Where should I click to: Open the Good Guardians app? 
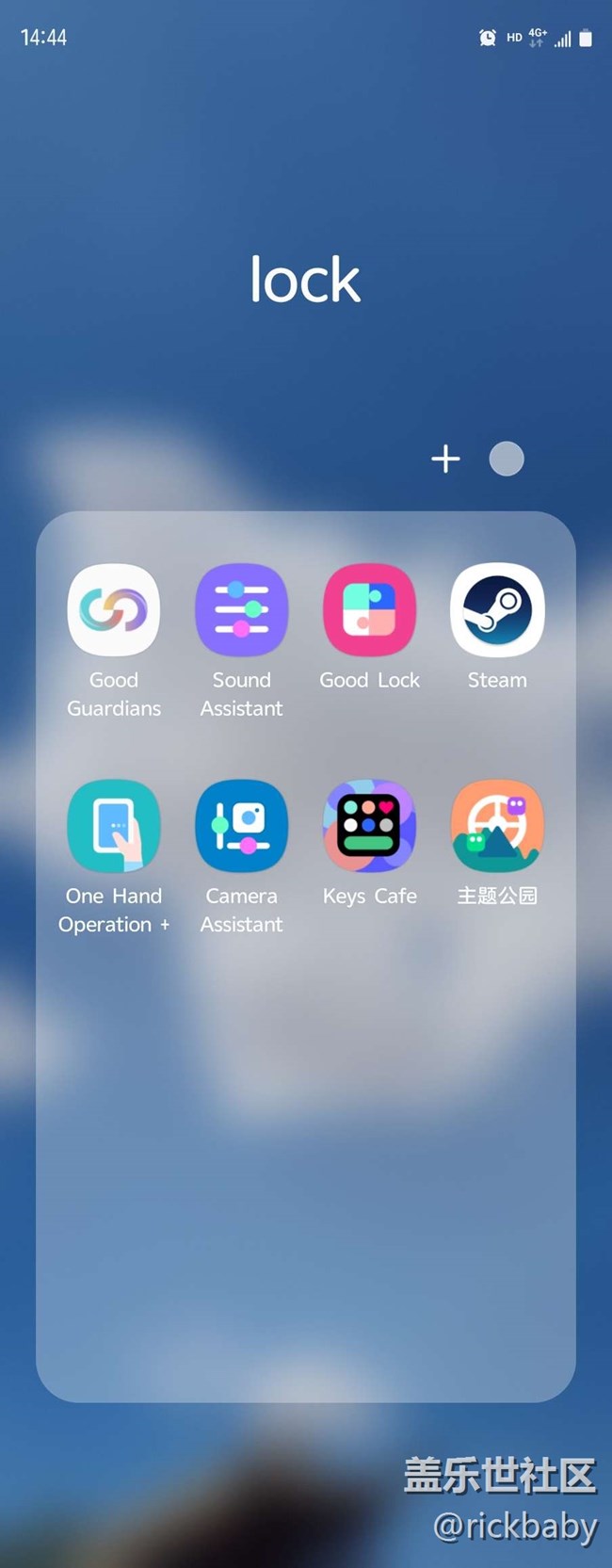click(x=114, y=610)
